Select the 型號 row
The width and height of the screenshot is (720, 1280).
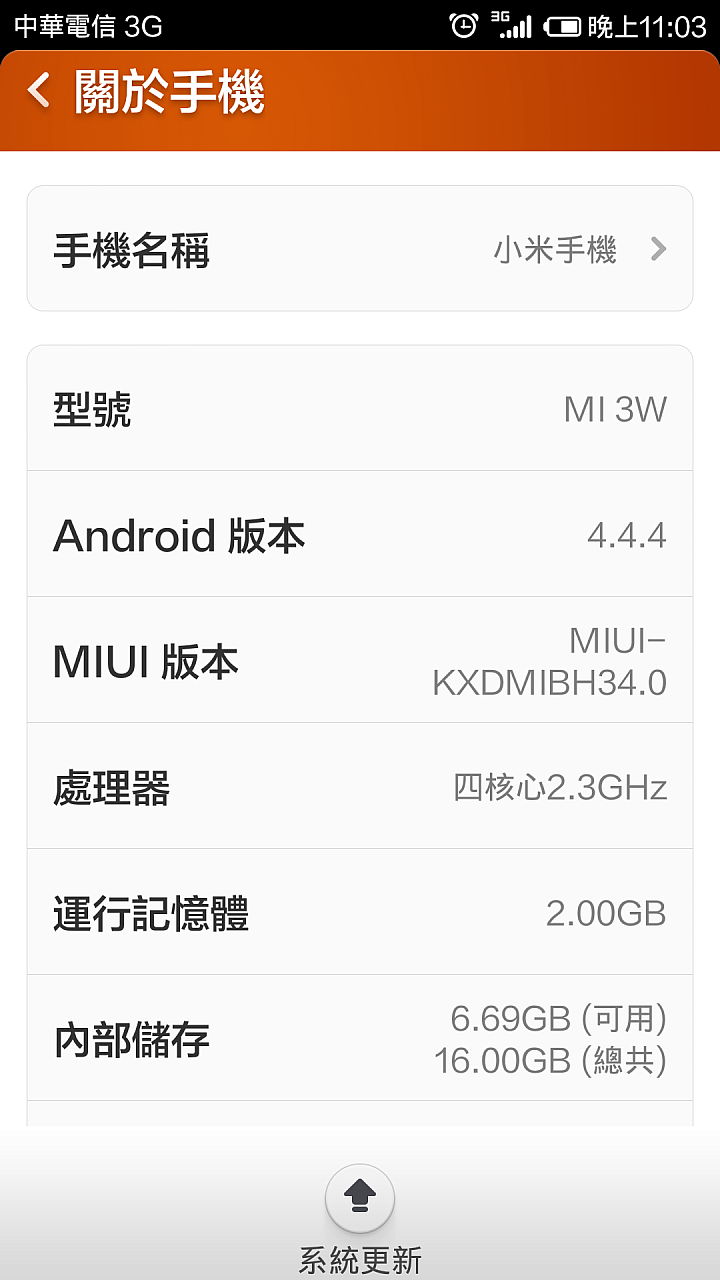(360, 408)
